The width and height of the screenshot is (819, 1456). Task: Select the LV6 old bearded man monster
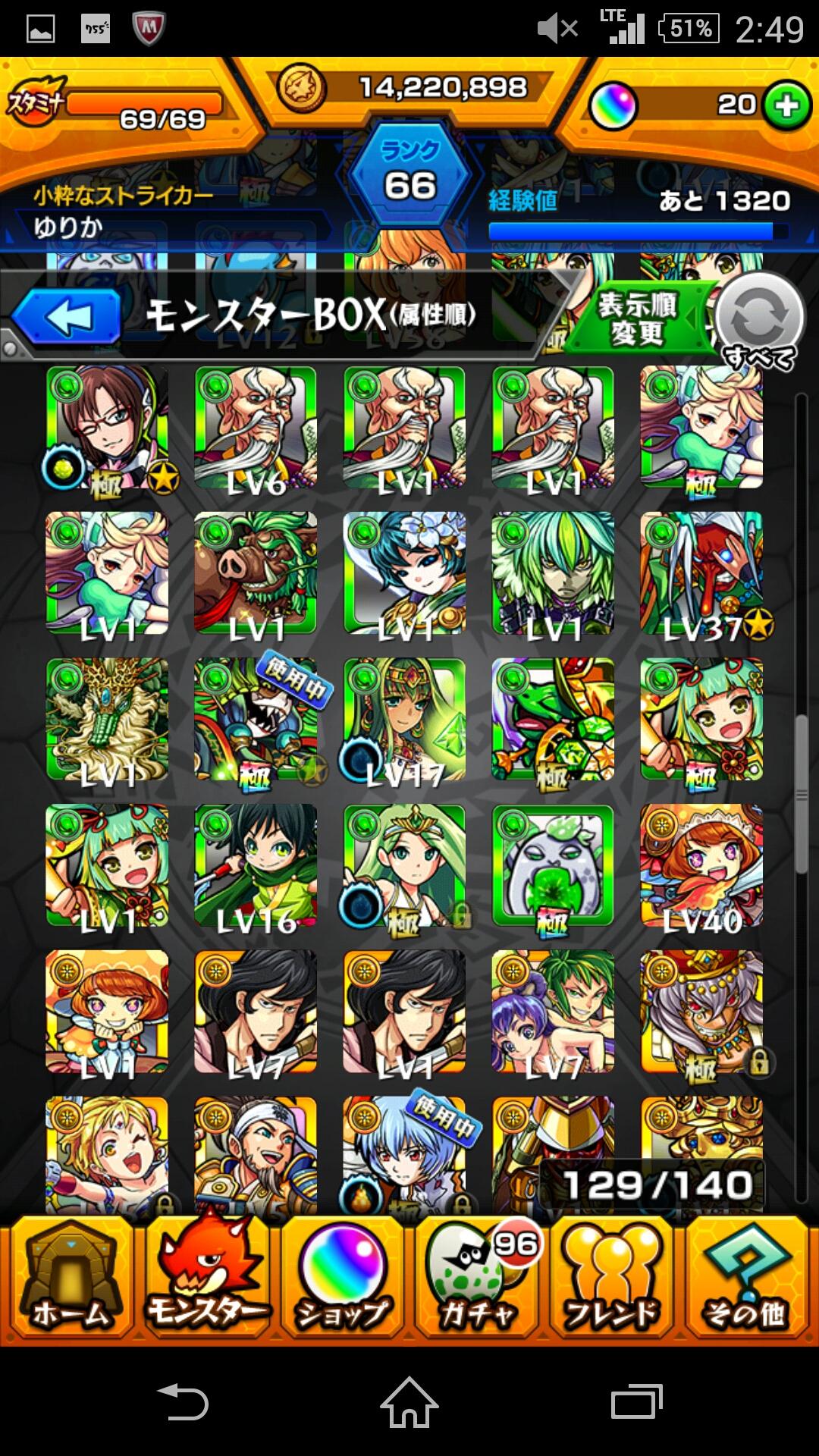tap(256, 428)
